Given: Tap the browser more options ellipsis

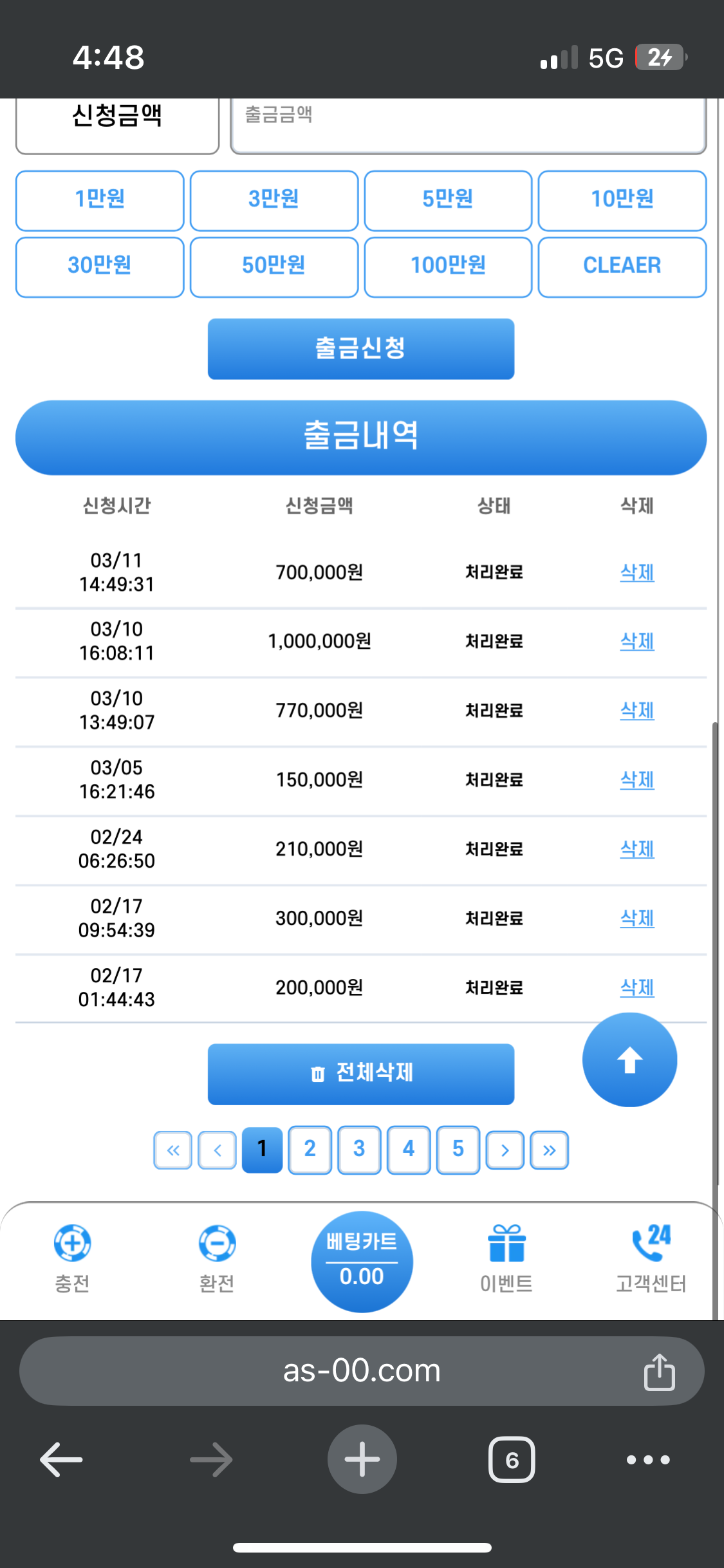Looking at the screenshot, I should point(648,1459).
